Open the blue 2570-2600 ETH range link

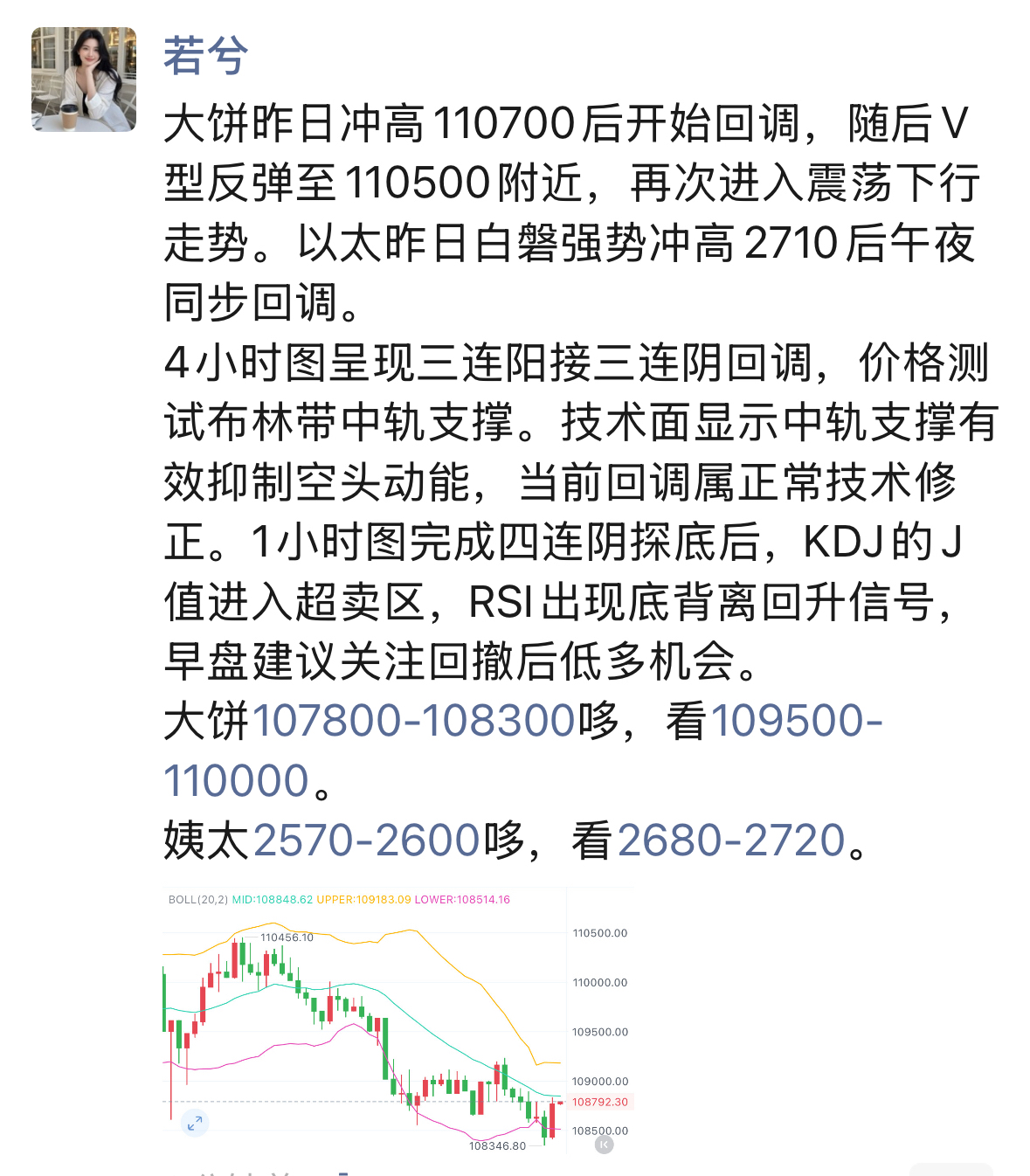pyautogui.click(x=363, y=840)
